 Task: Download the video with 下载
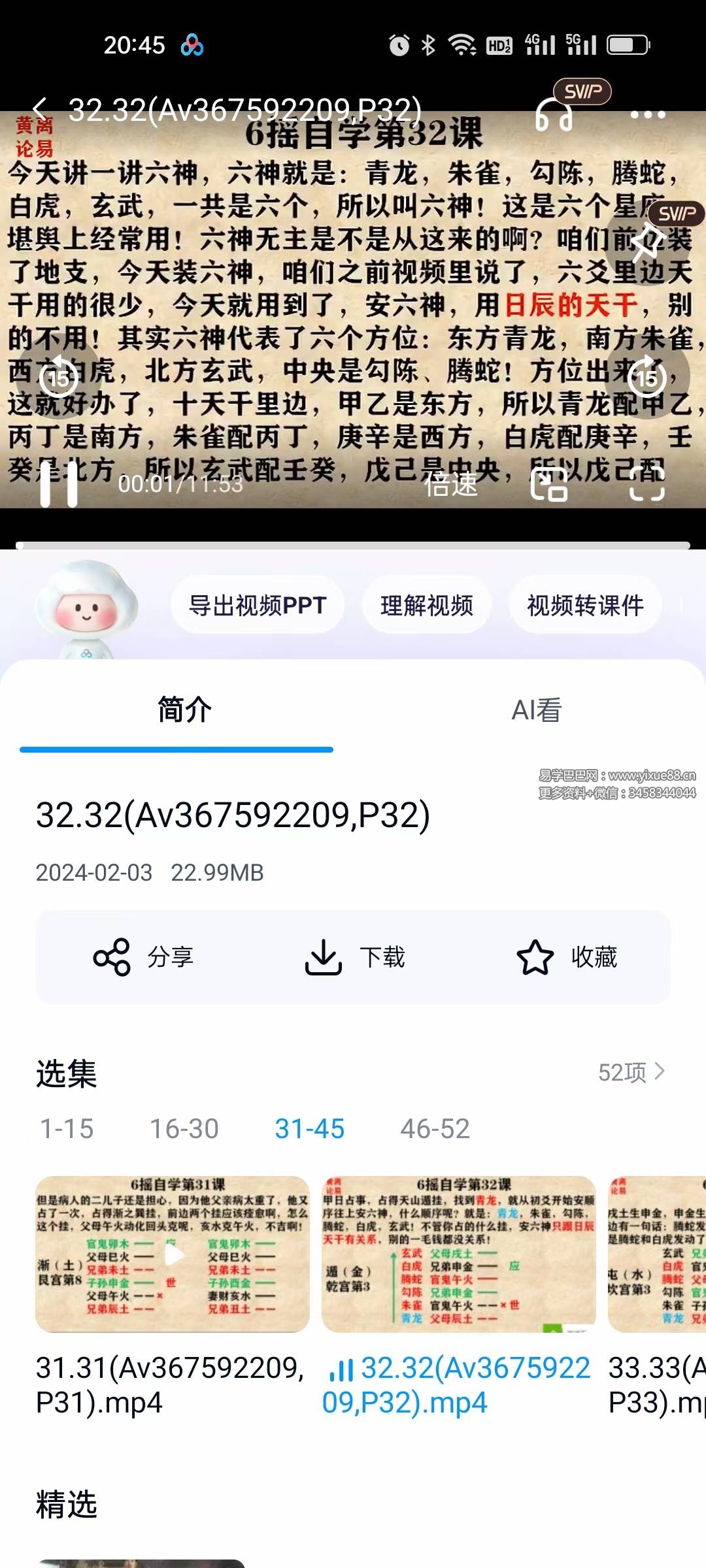[355, 957]
